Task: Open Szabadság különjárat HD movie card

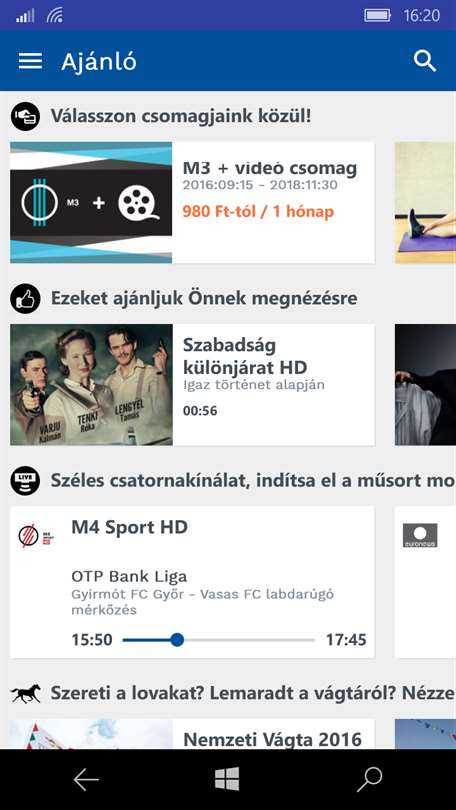Action: coord(192,385)
